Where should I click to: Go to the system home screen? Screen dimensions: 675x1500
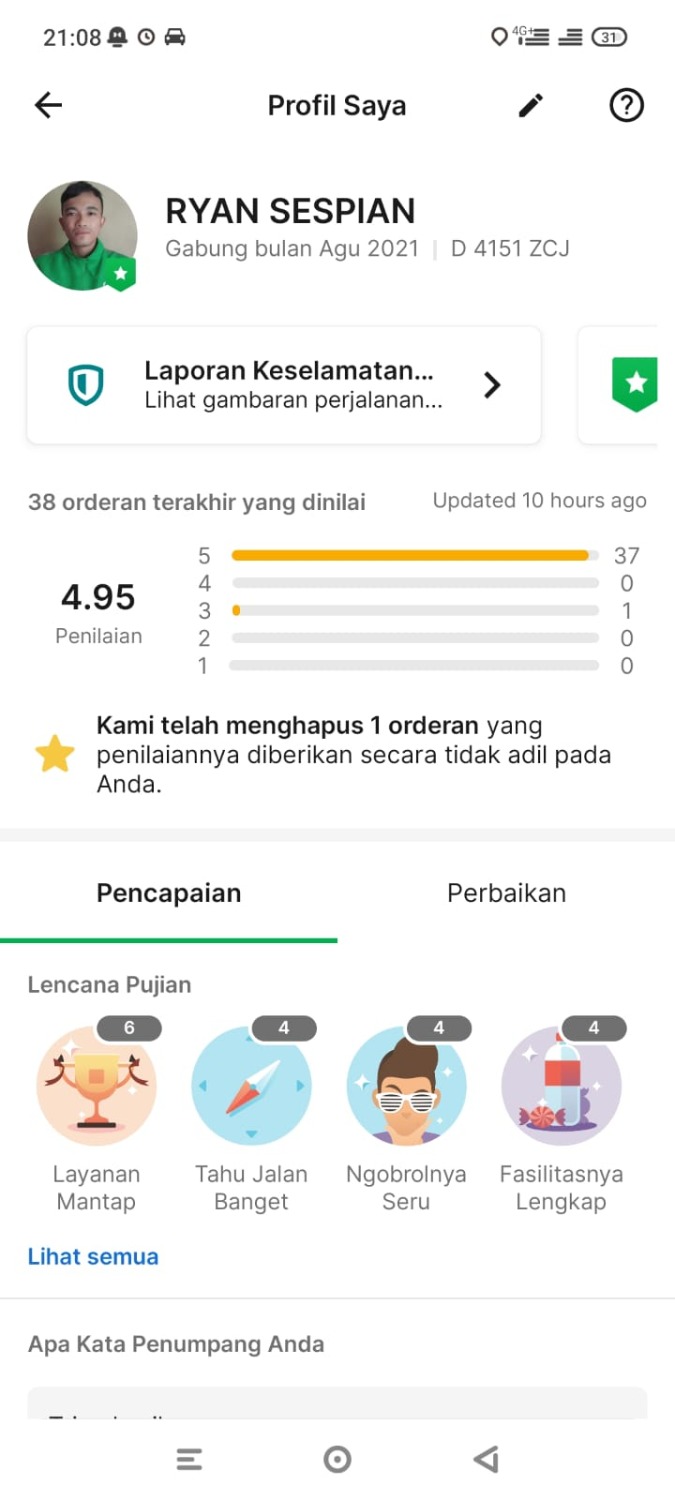coord(338,1460)
